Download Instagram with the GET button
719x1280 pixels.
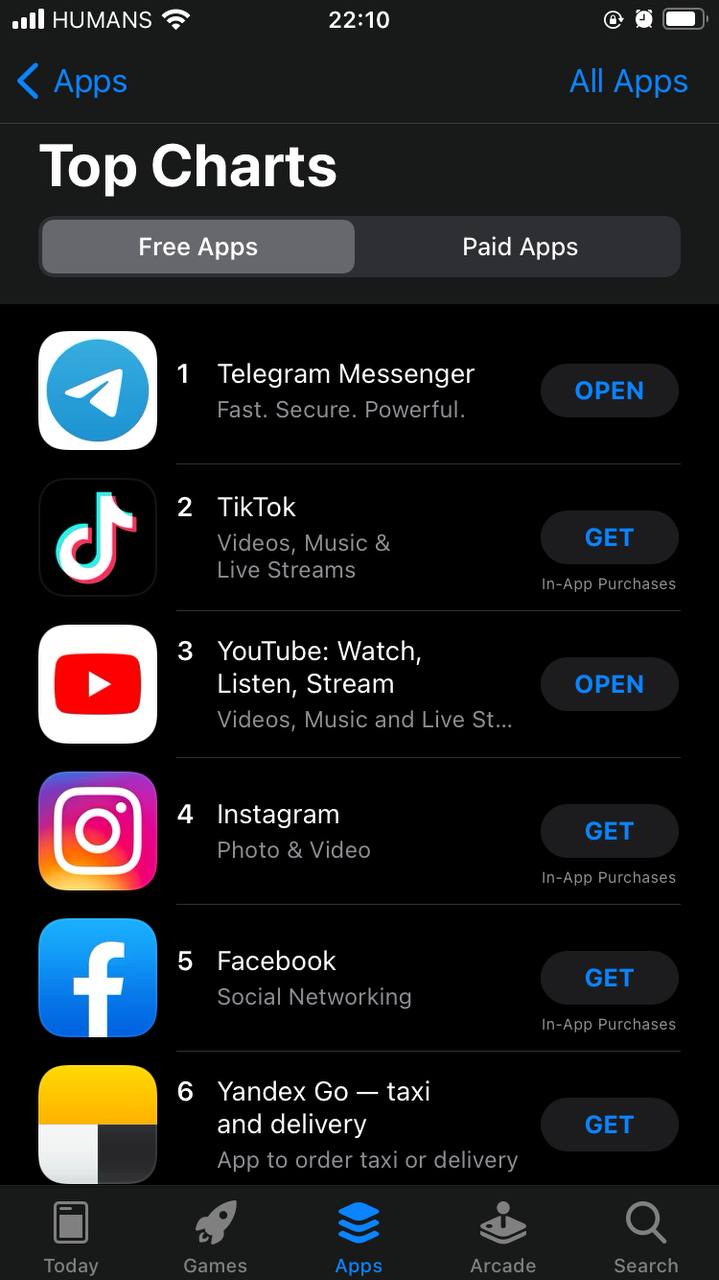click(609, 831)
